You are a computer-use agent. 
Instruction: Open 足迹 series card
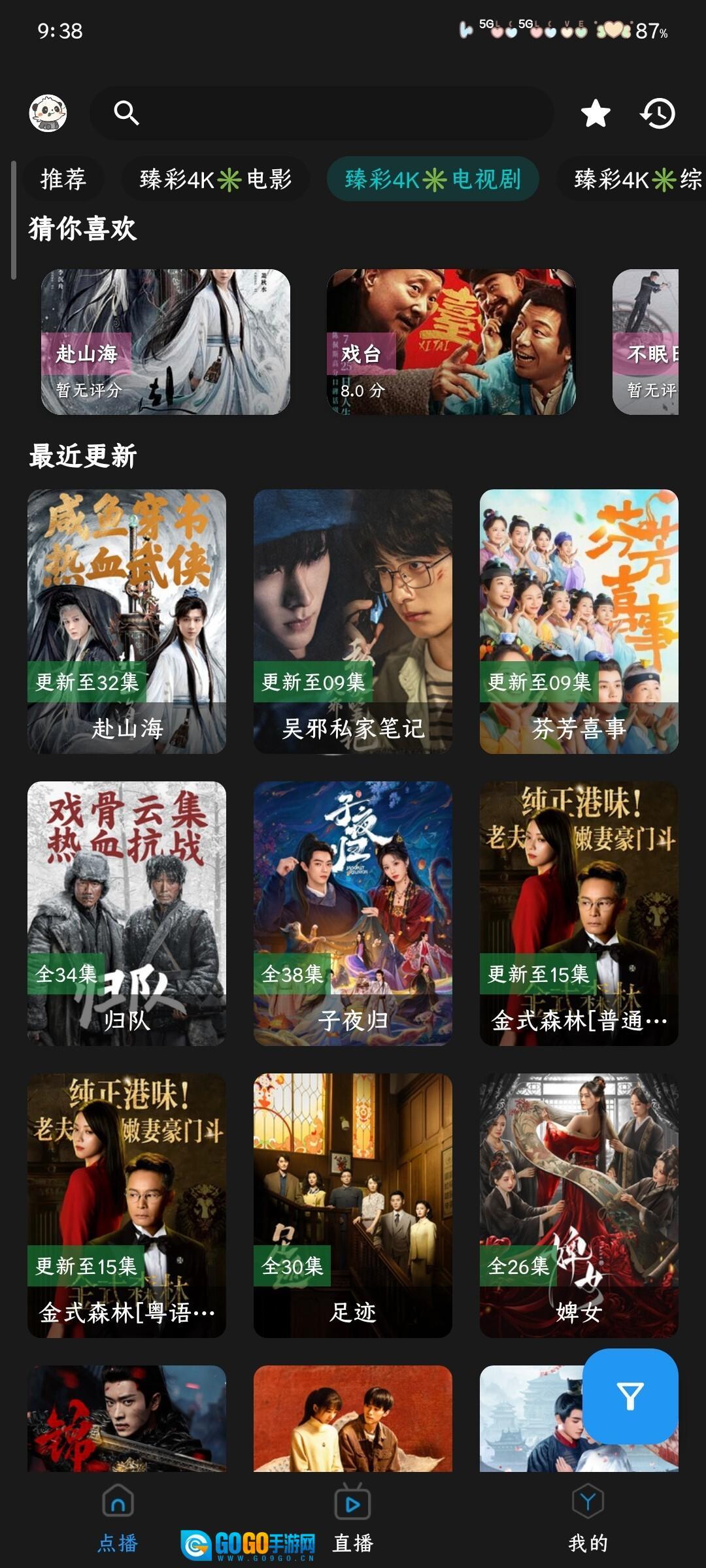353,1205
